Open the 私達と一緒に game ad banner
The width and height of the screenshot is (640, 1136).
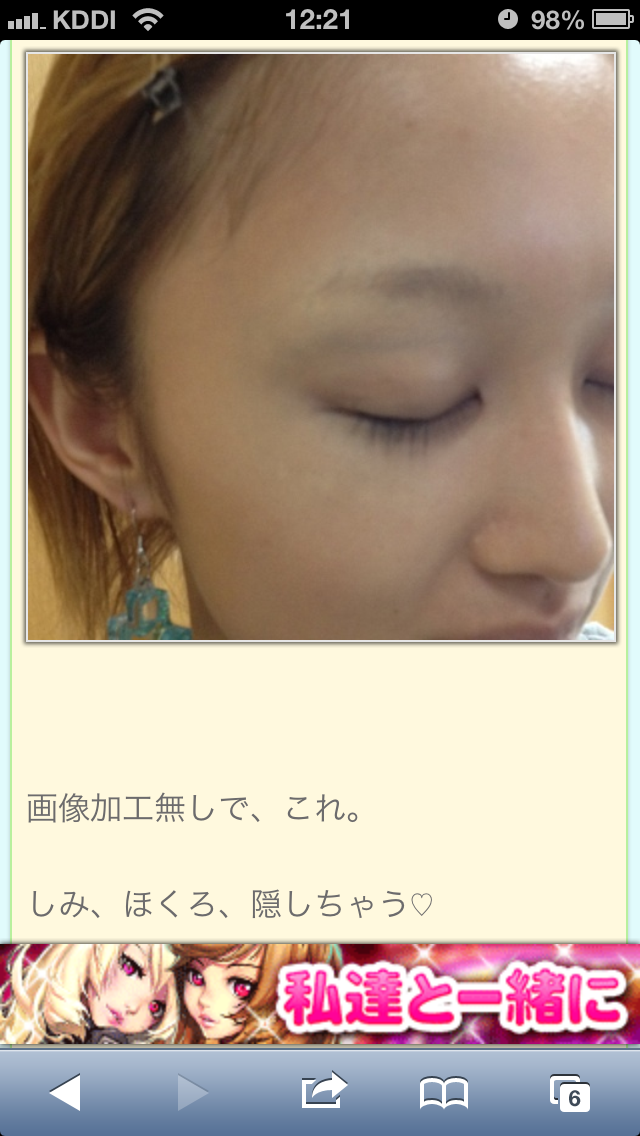320,993
